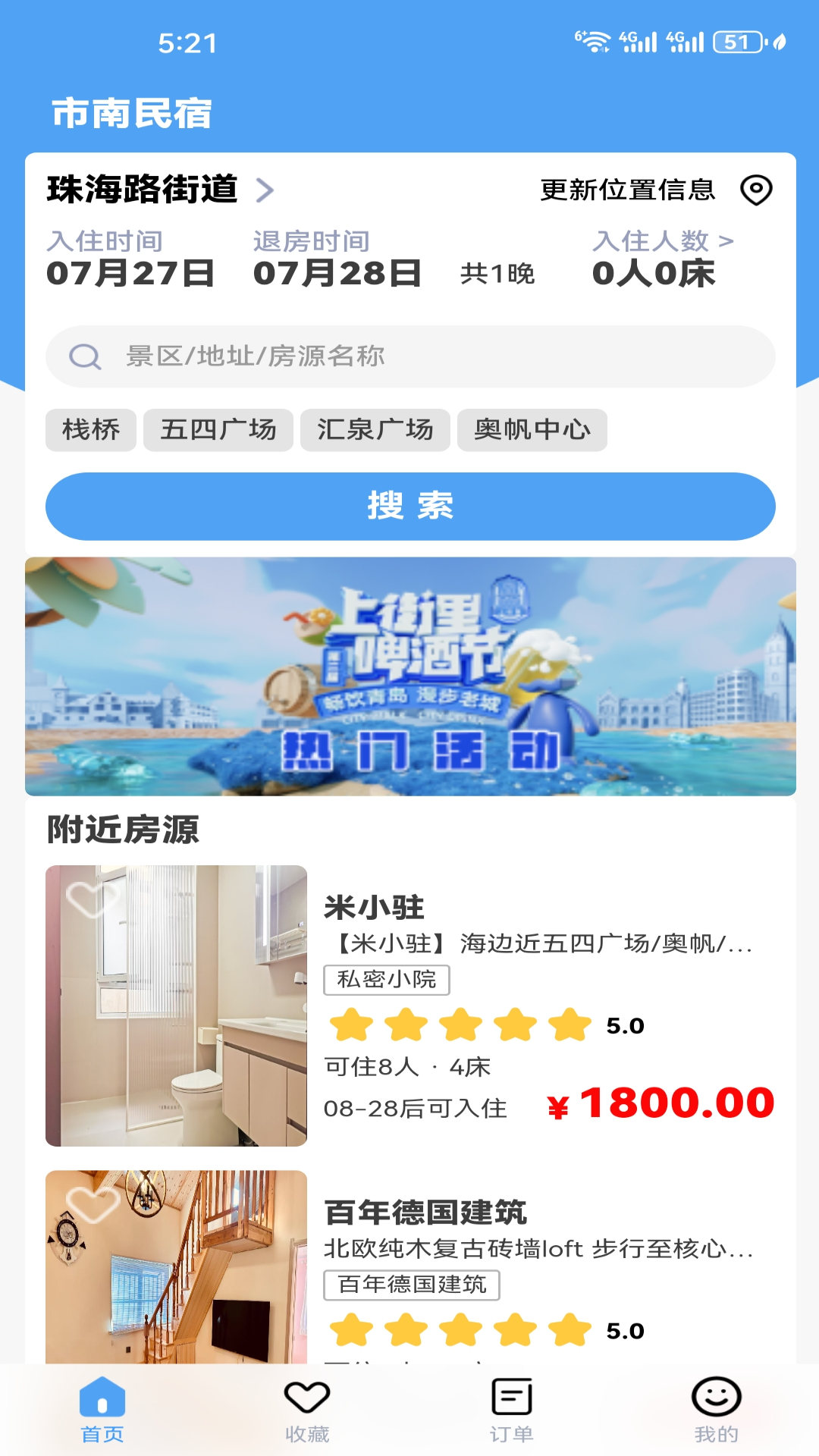This screenshot has height=1456, width=819.
Task: Switch to the 收藏 tab
Action: click(307, 1410)
